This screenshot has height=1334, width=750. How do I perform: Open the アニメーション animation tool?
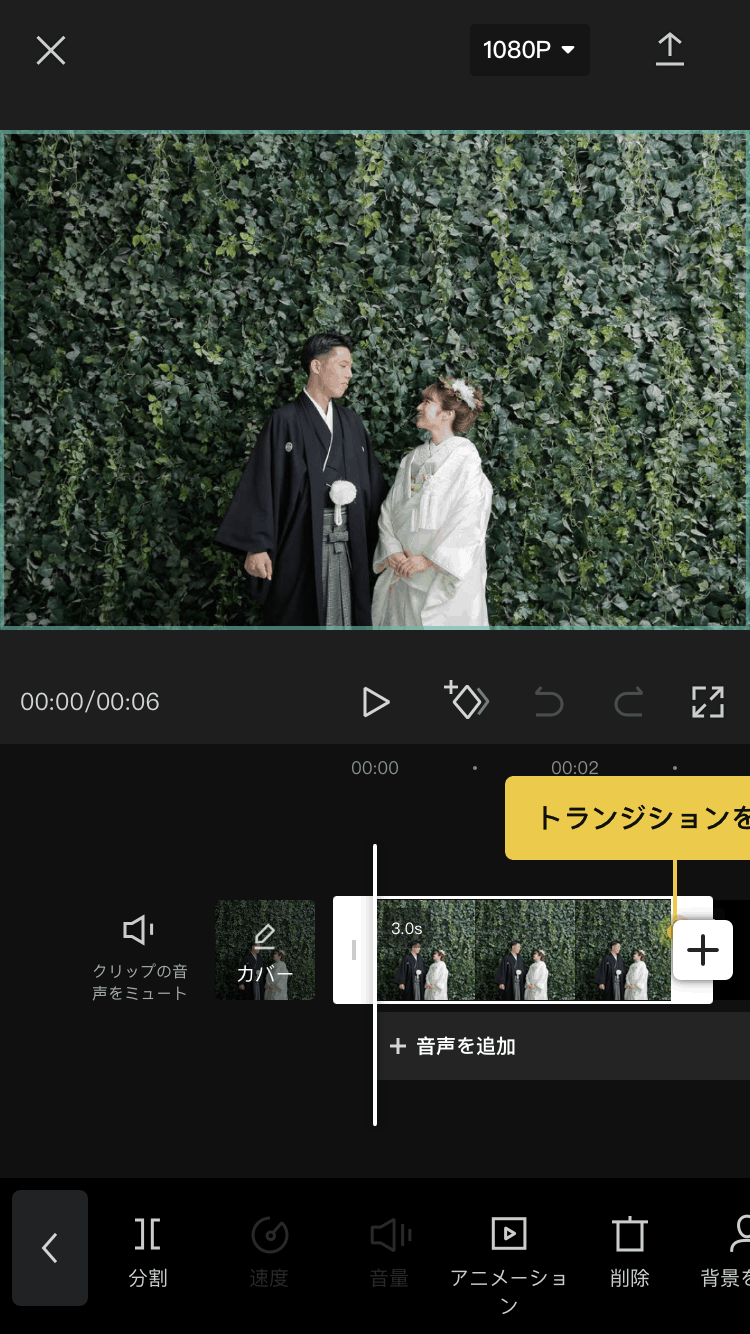click(x=508, y=1250)
